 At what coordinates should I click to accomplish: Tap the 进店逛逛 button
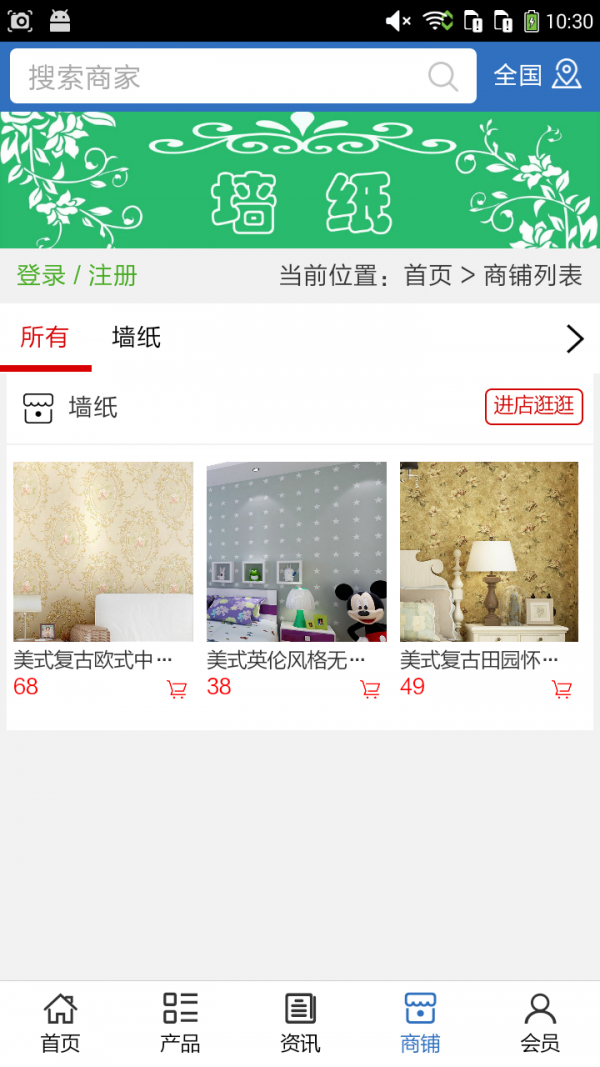[x=534, y=406]
